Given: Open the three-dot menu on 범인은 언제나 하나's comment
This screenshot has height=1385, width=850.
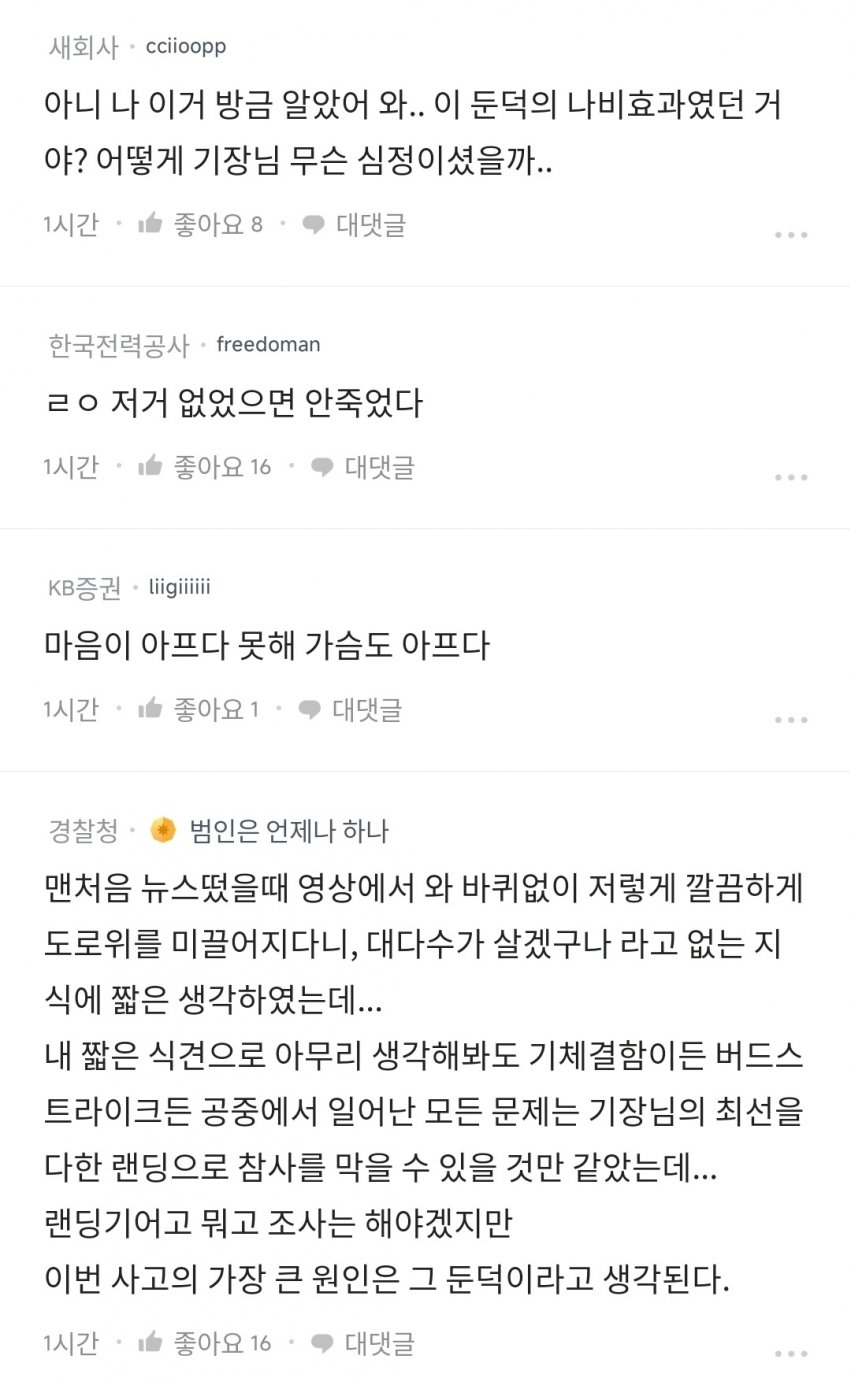Looking at the screenshot, I should click(790, 1353).
